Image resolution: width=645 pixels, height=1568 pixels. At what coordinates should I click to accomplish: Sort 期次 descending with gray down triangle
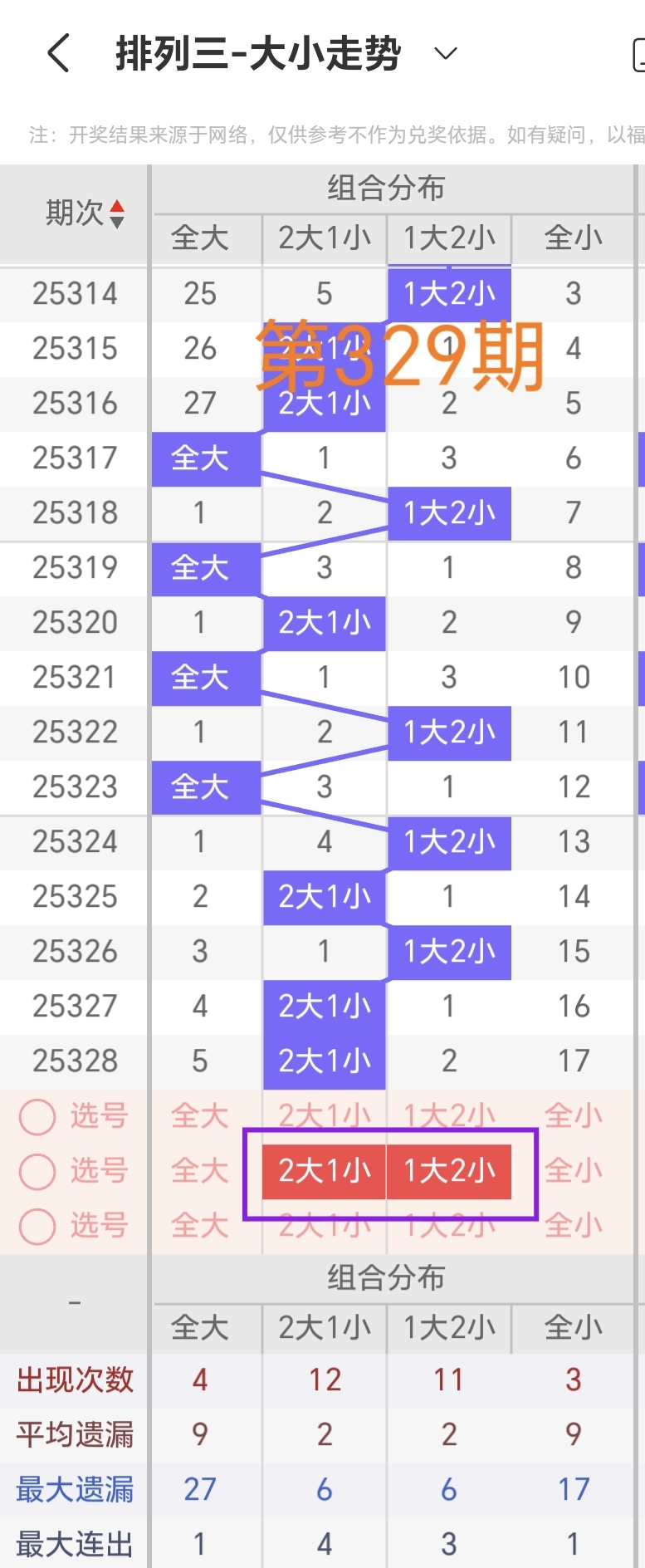coord(118,221)
